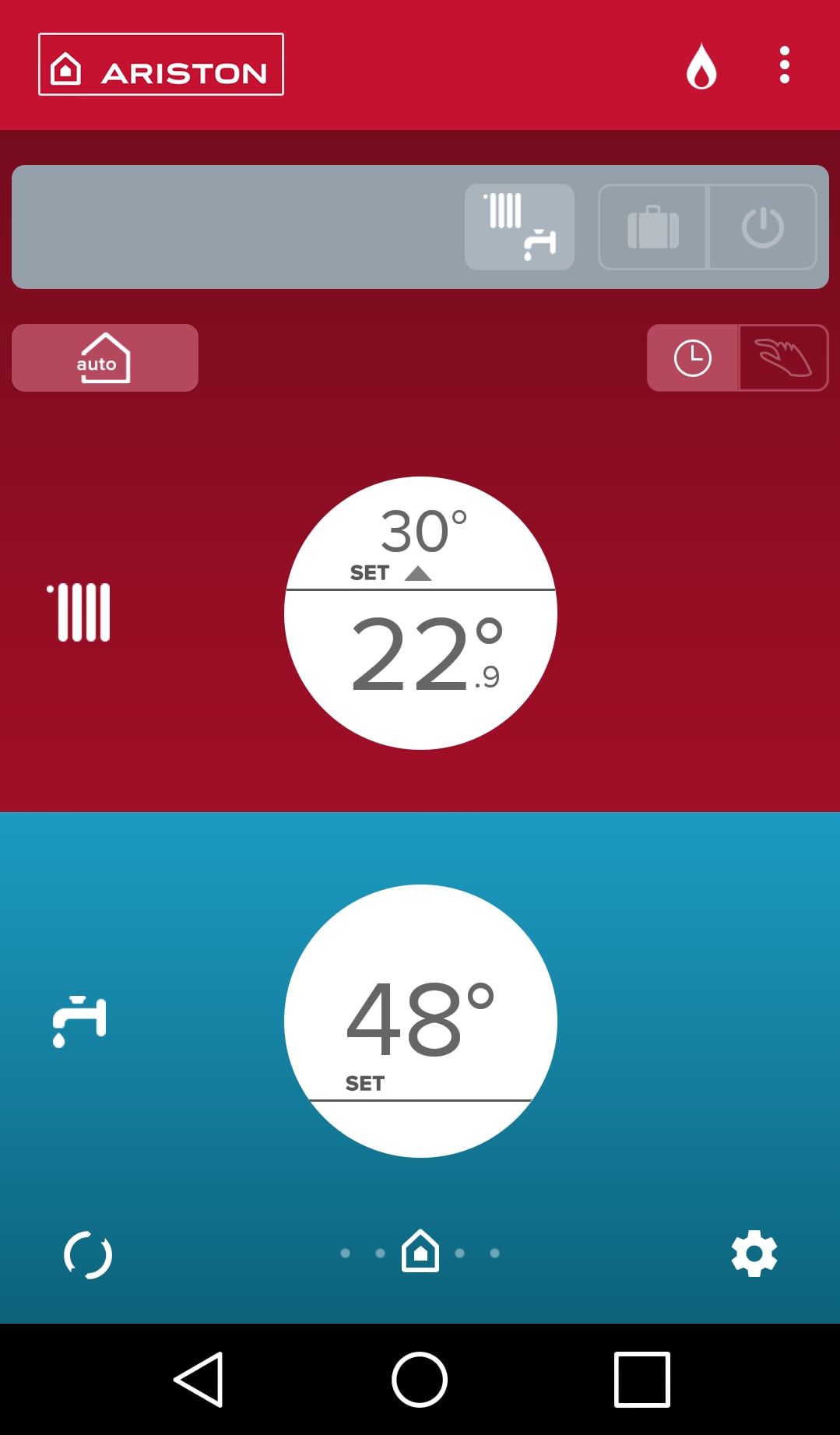Image resolution: width=840 pixels, height=1435 pixels.
Task: Tap the home page indicator icon
Action: (x=420, y=1251)
